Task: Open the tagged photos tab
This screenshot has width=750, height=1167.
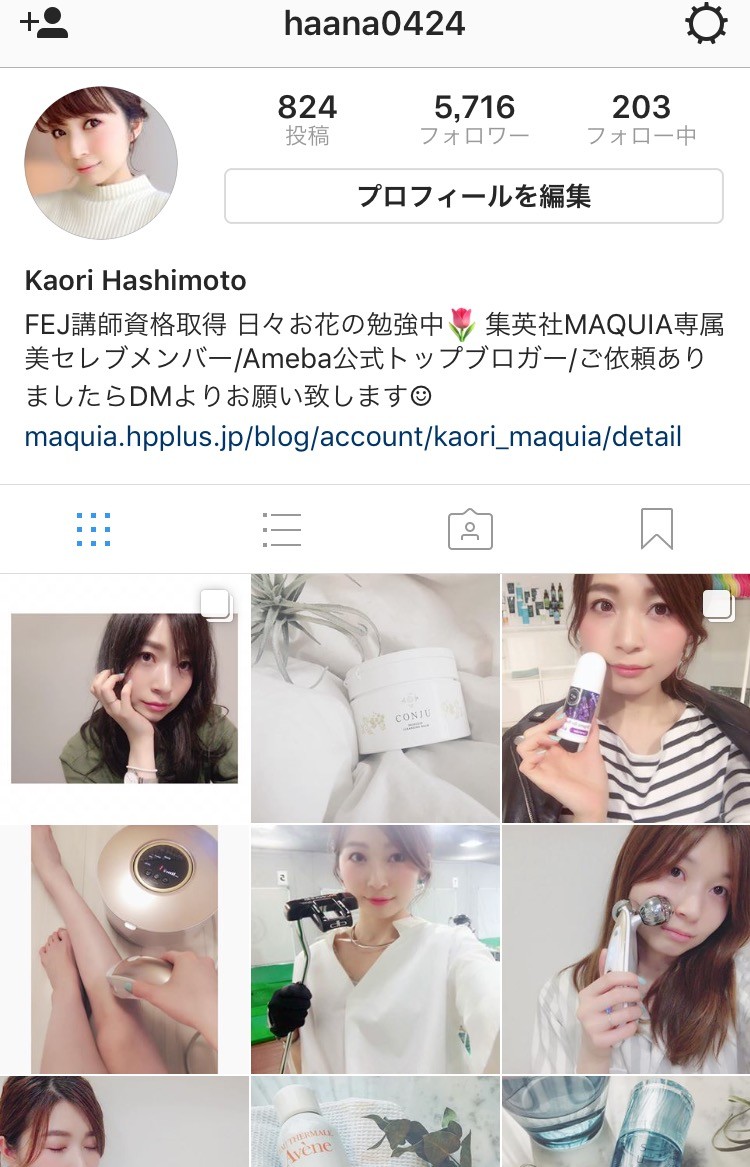Action: (469, 529)
